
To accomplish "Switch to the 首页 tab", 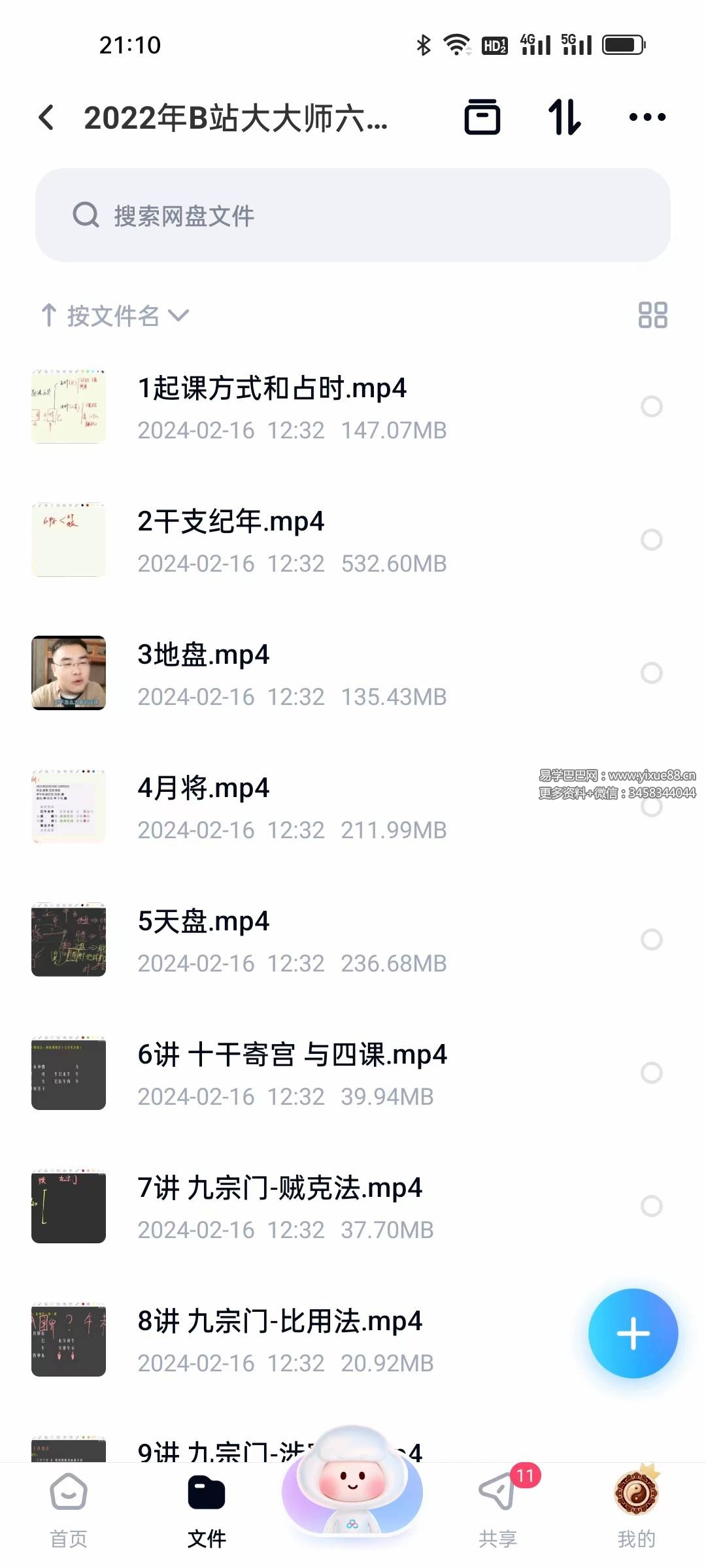I will pyautogui.click(x=69, y=1511).
